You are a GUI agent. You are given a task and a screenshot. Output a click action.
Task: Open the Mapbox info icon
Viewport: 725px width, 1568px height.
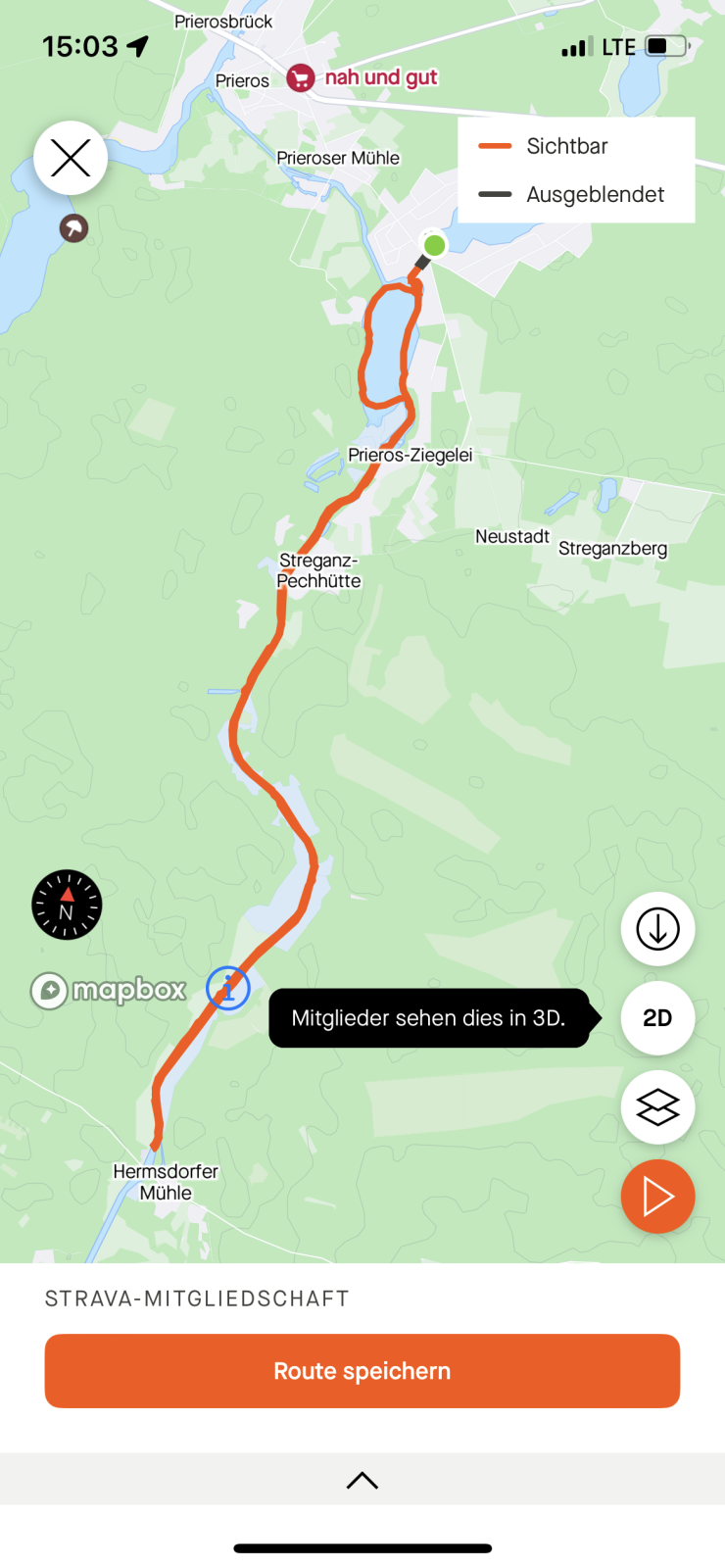click(228, 988)
